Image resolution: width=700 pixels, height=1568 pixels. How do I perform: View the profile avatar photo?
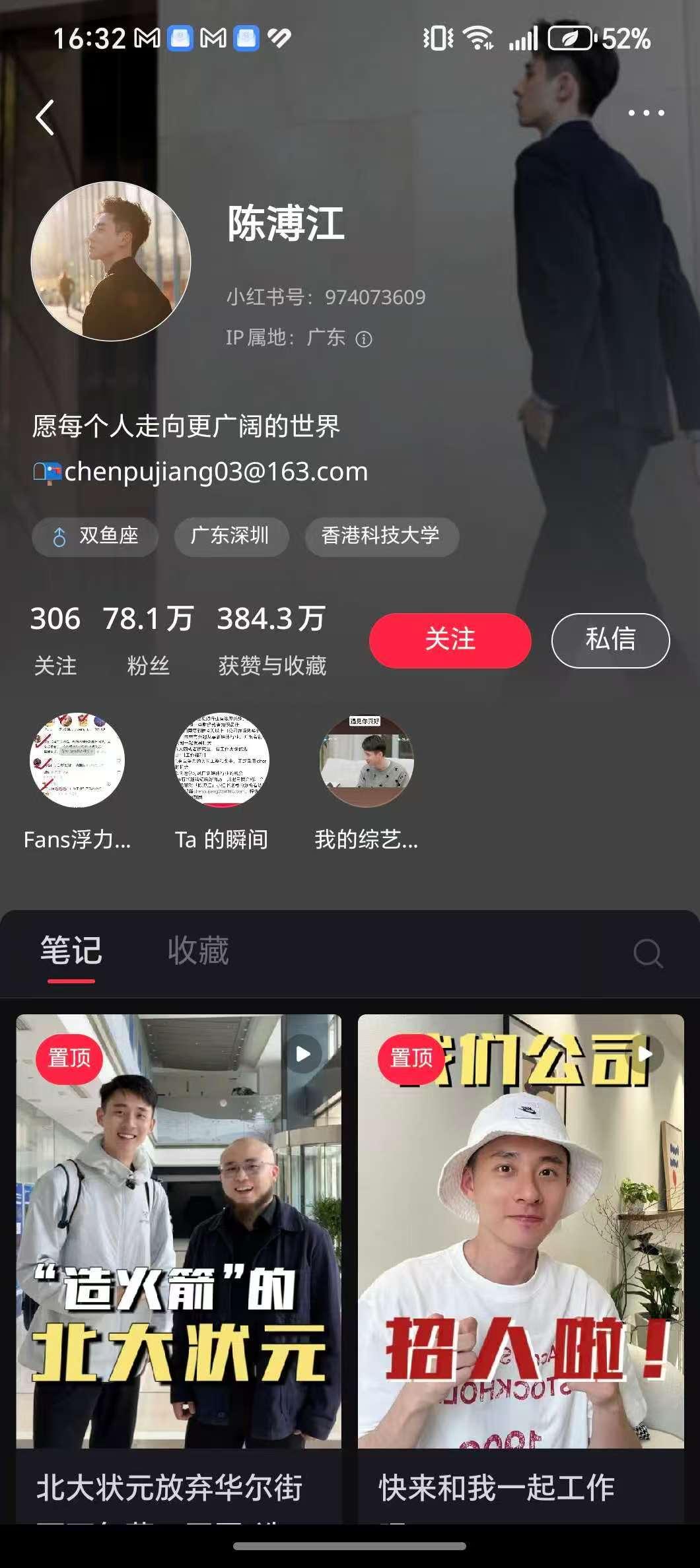[111, 261]
